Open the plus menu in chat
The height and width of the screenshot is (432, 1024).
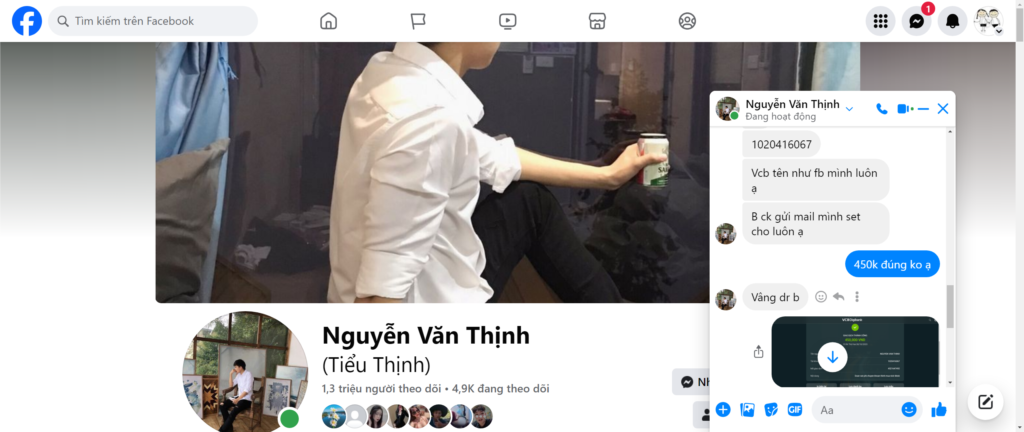[x=723, y=410]
